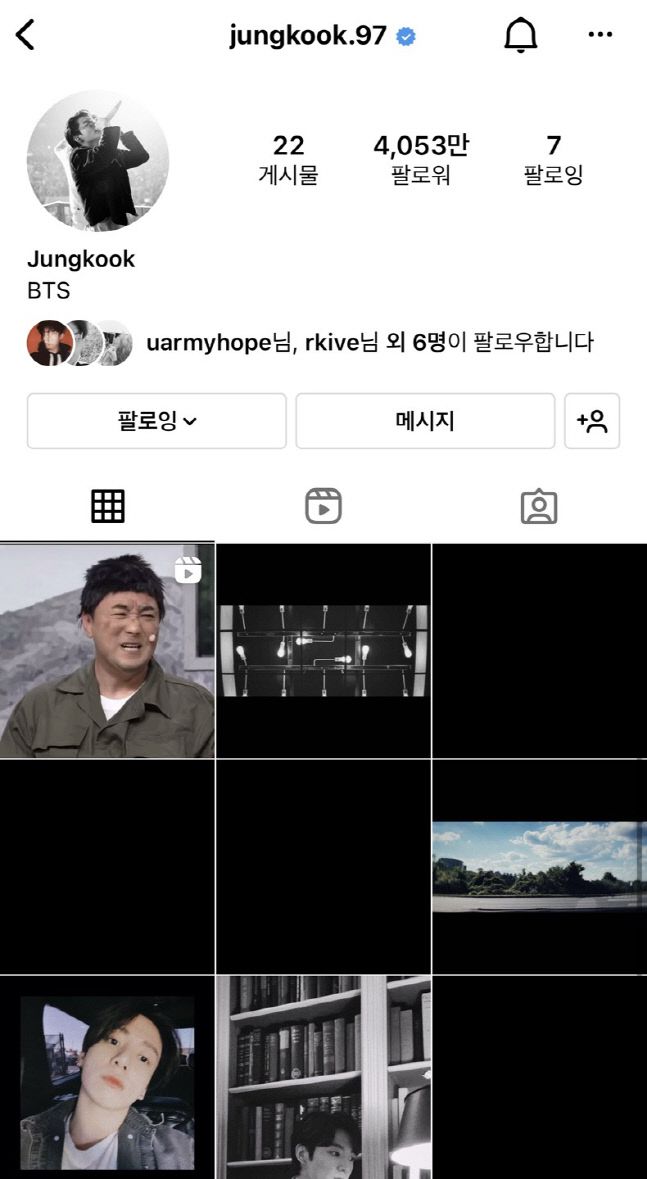This screenshot has width=647, height=1179.
Task: Switch to the Reels tab
Action: (323, 507)
